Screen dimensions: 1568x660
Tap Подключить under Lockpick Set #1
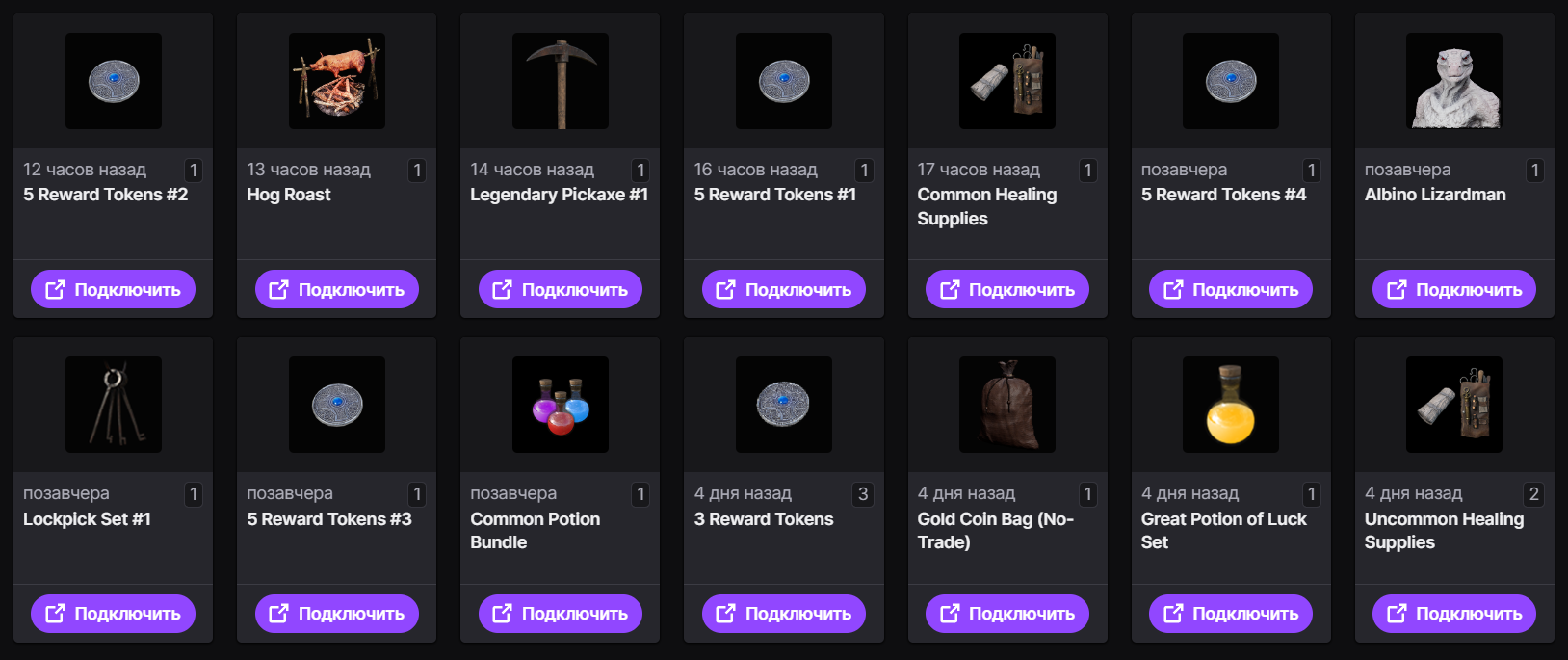point(113,614)
